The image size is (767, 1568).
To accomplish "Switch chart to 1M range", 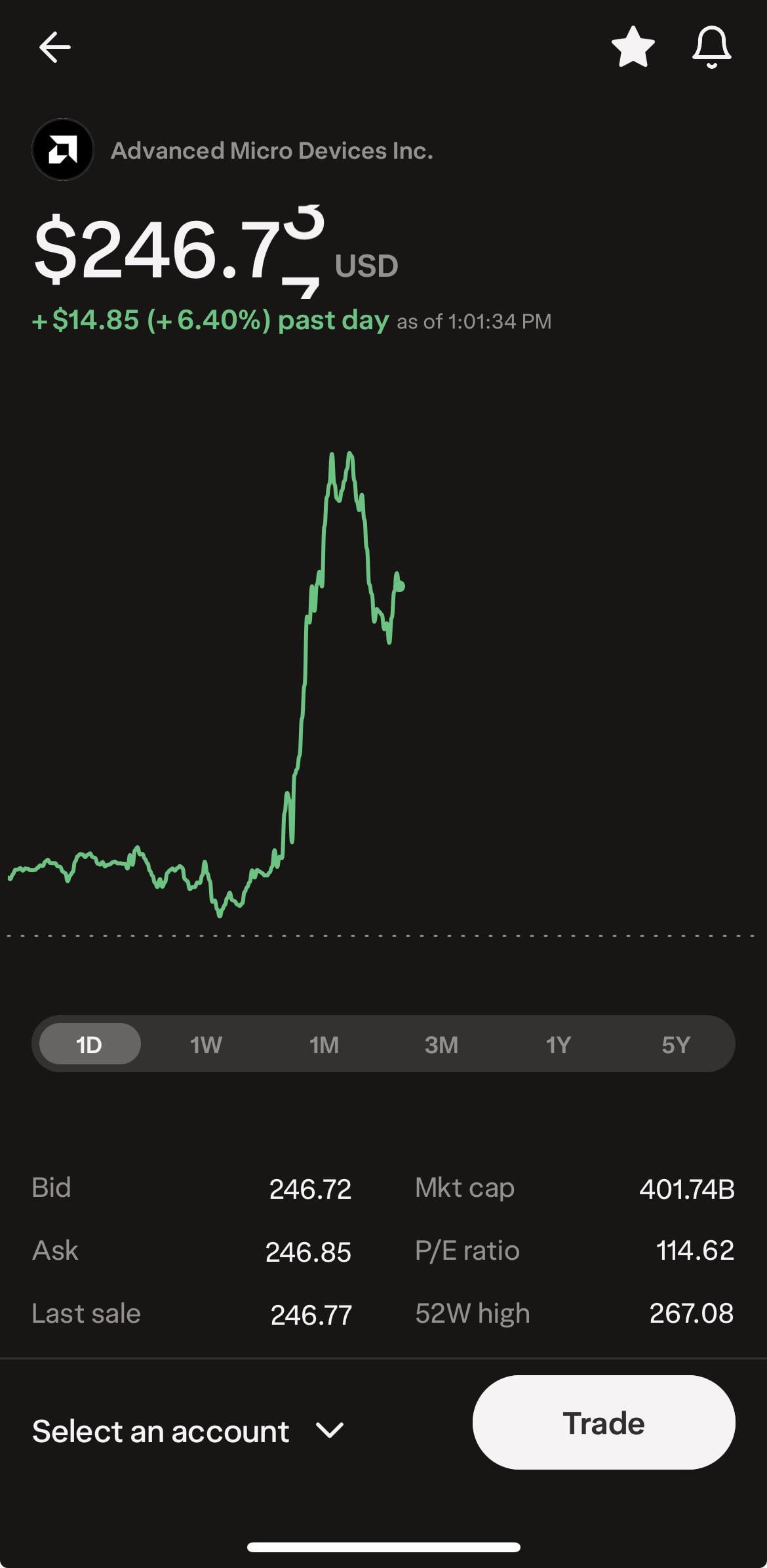I will tap(324, 1044).
